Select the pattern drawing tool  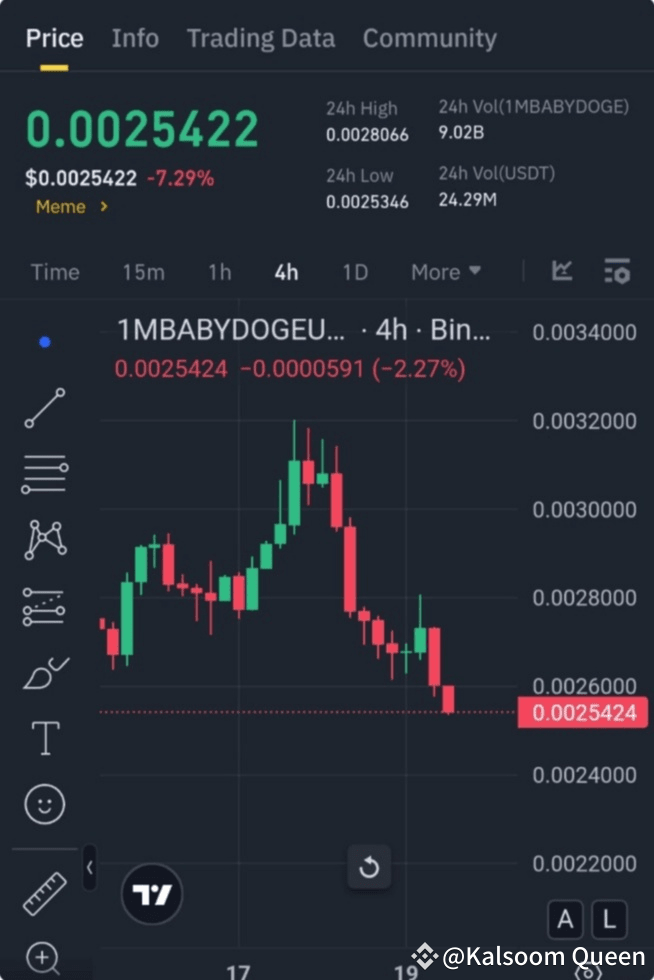45,540
